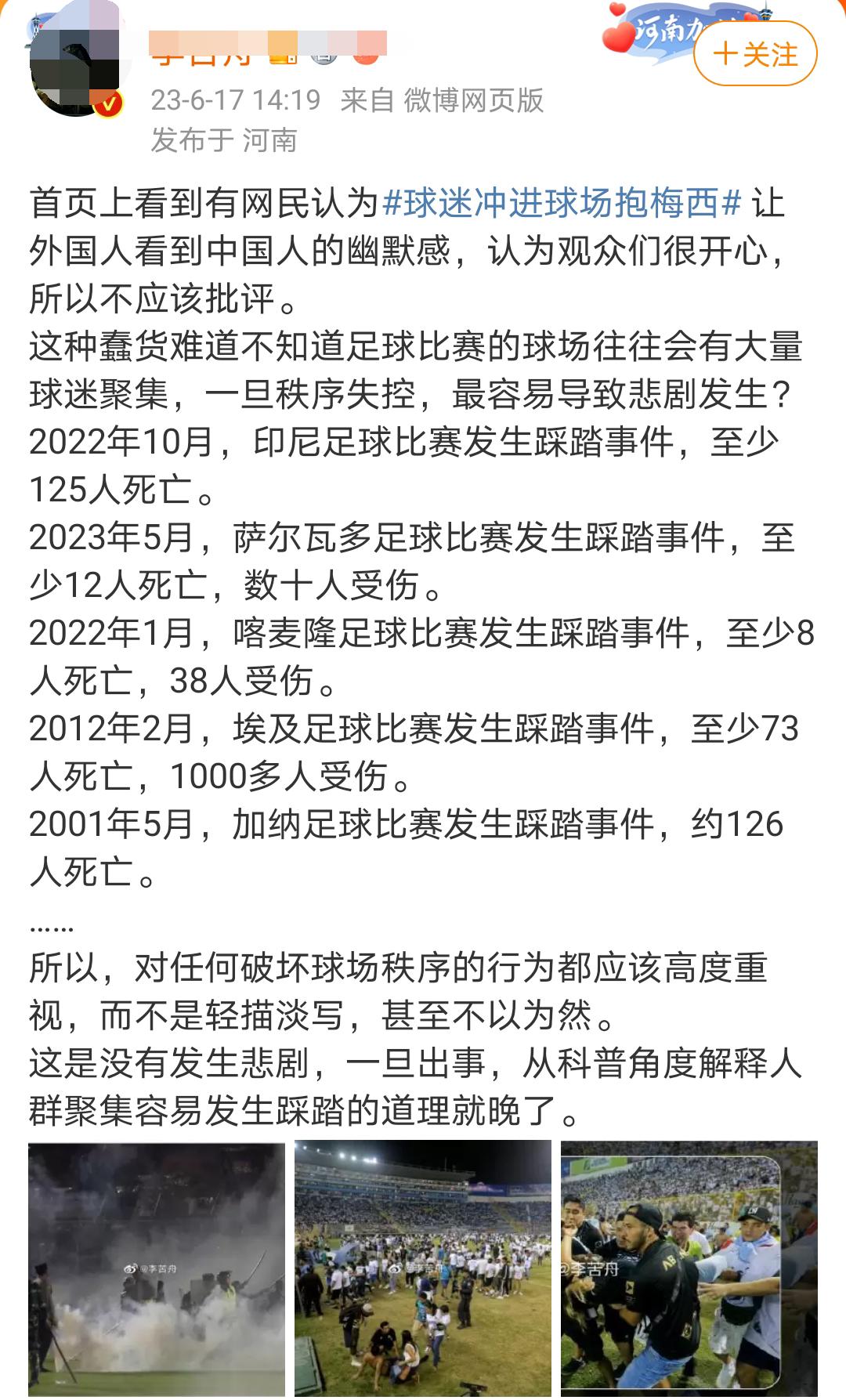Screen dimensions: 846x1400
Task: Click the round red badge next to username
Action: tap(364, 60)
